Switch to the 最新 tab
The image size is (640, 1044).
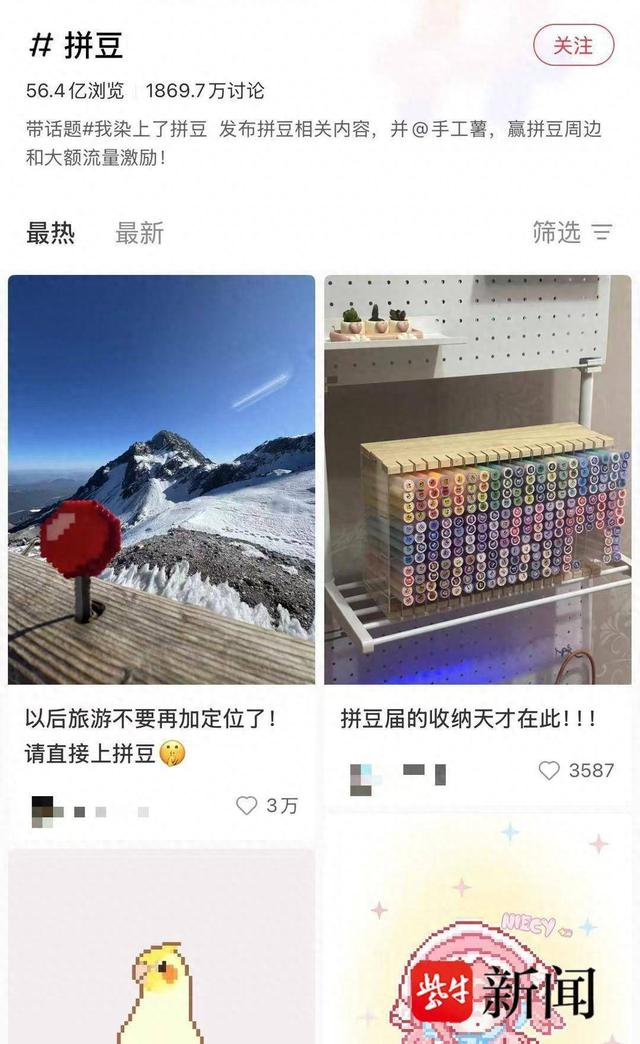click(x=139, y=233)
